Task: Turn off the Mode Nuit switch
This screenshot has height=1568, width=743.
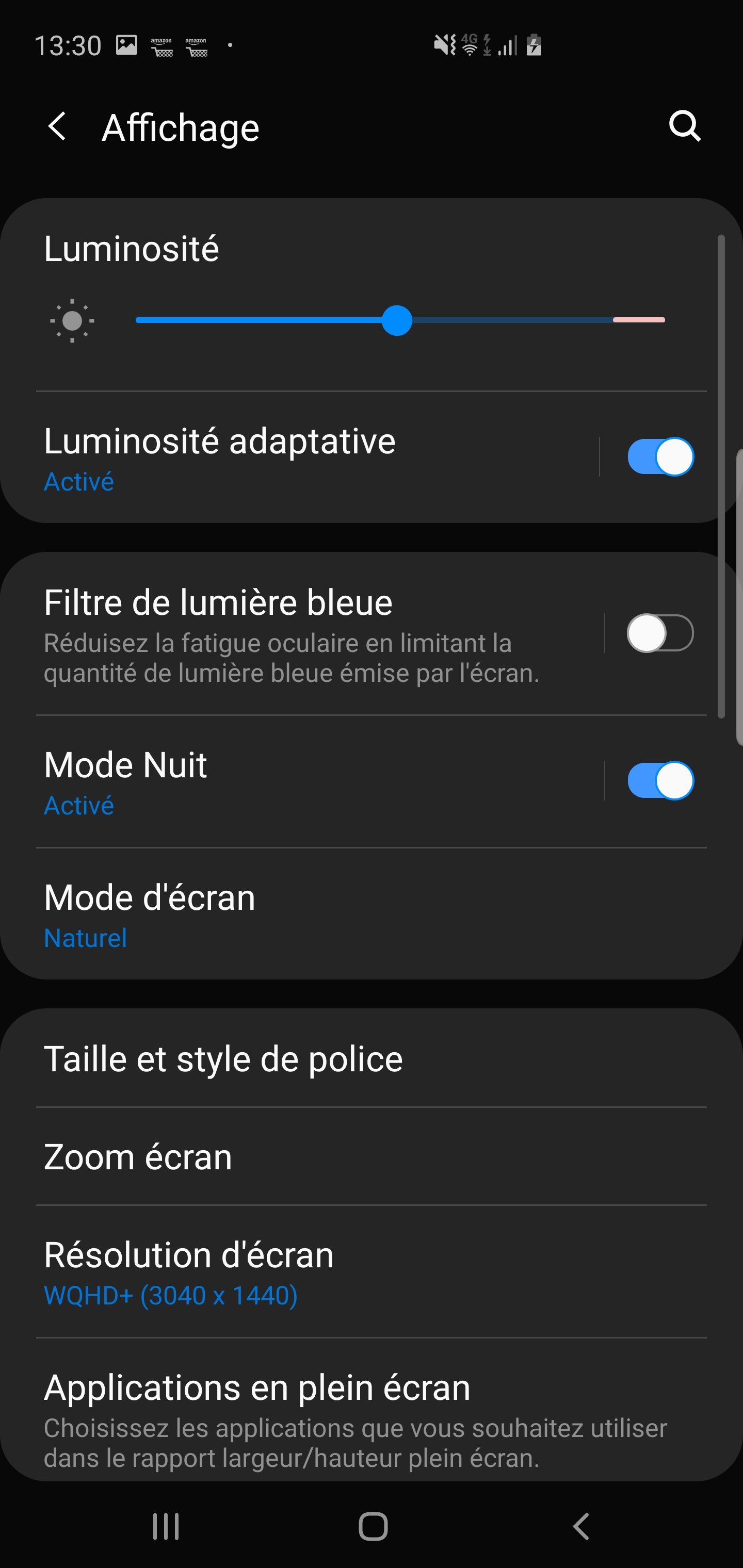Action: 660,780
